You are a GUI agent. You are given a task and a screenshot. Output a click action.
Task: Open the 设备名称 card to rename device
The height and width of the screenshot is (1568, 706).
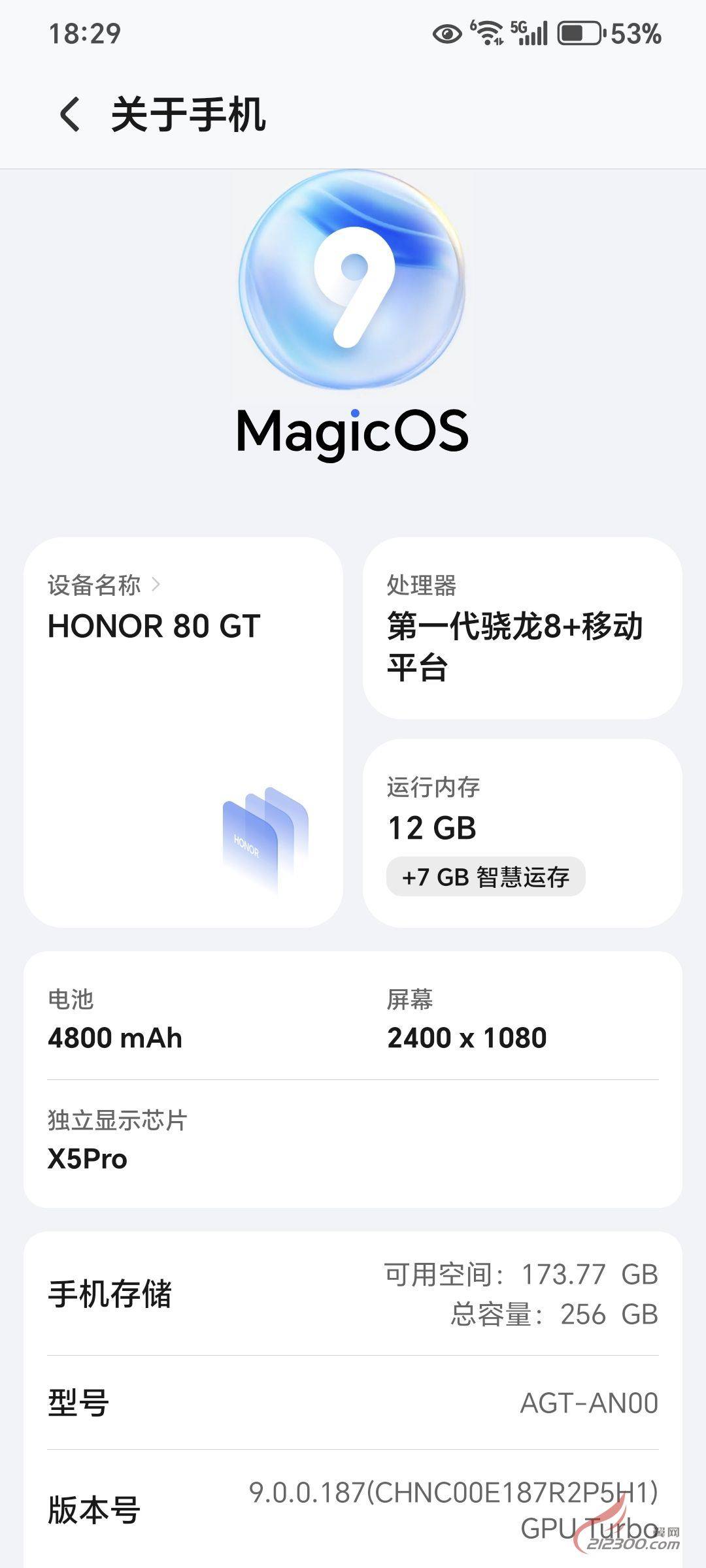coord(183,732)
